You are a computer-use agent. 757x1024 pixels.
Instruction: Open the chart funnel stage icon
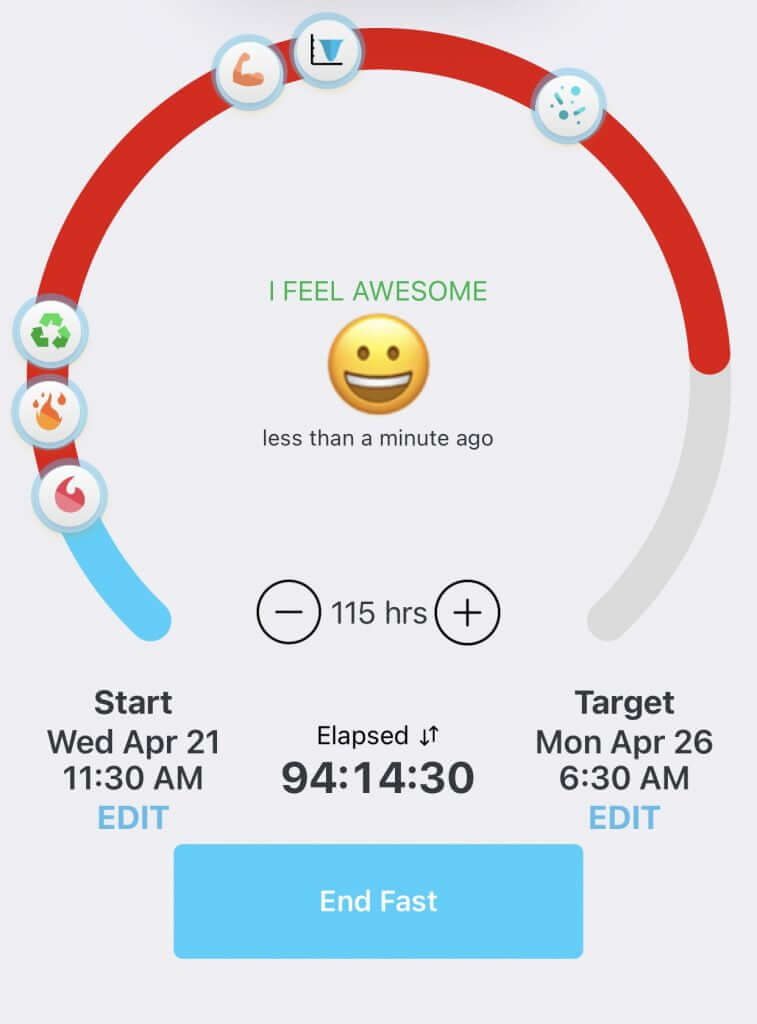click(327, 50)
